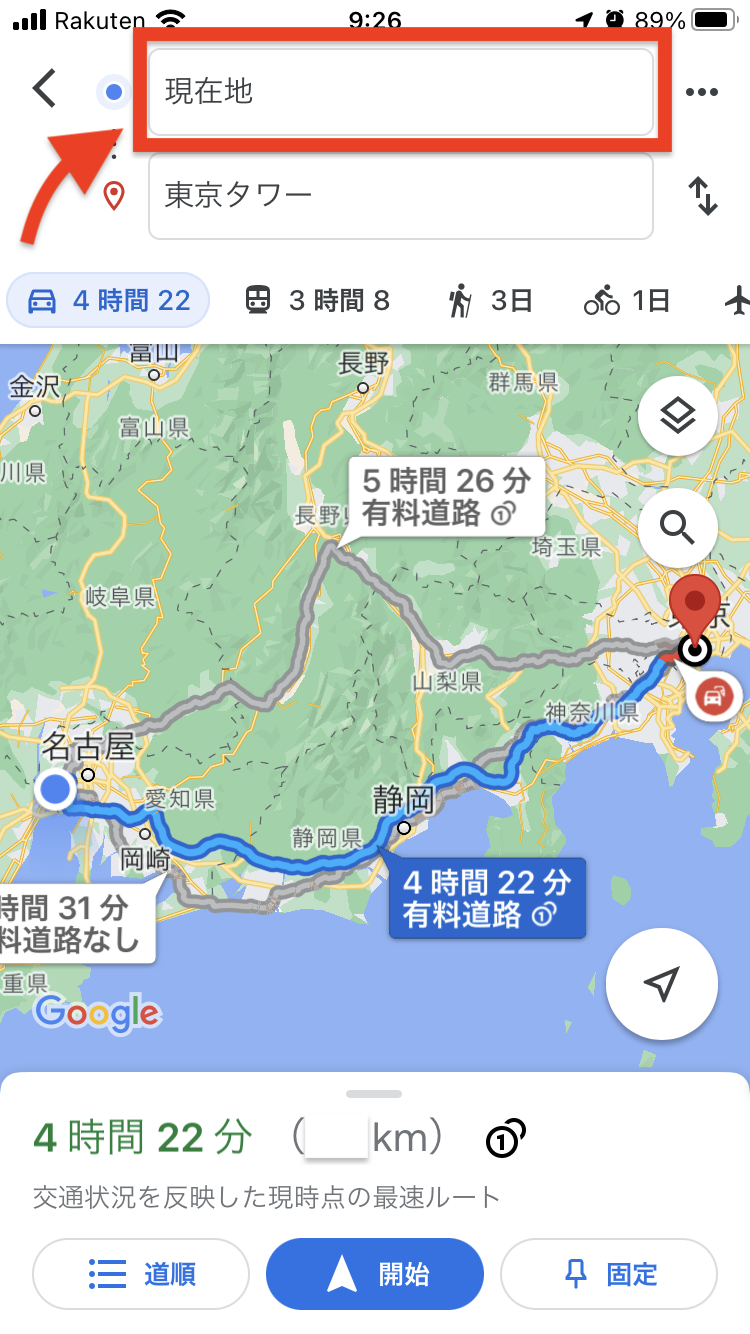Edit the 東京タワー destination field
750x1334 pixels.
(400, 196)
